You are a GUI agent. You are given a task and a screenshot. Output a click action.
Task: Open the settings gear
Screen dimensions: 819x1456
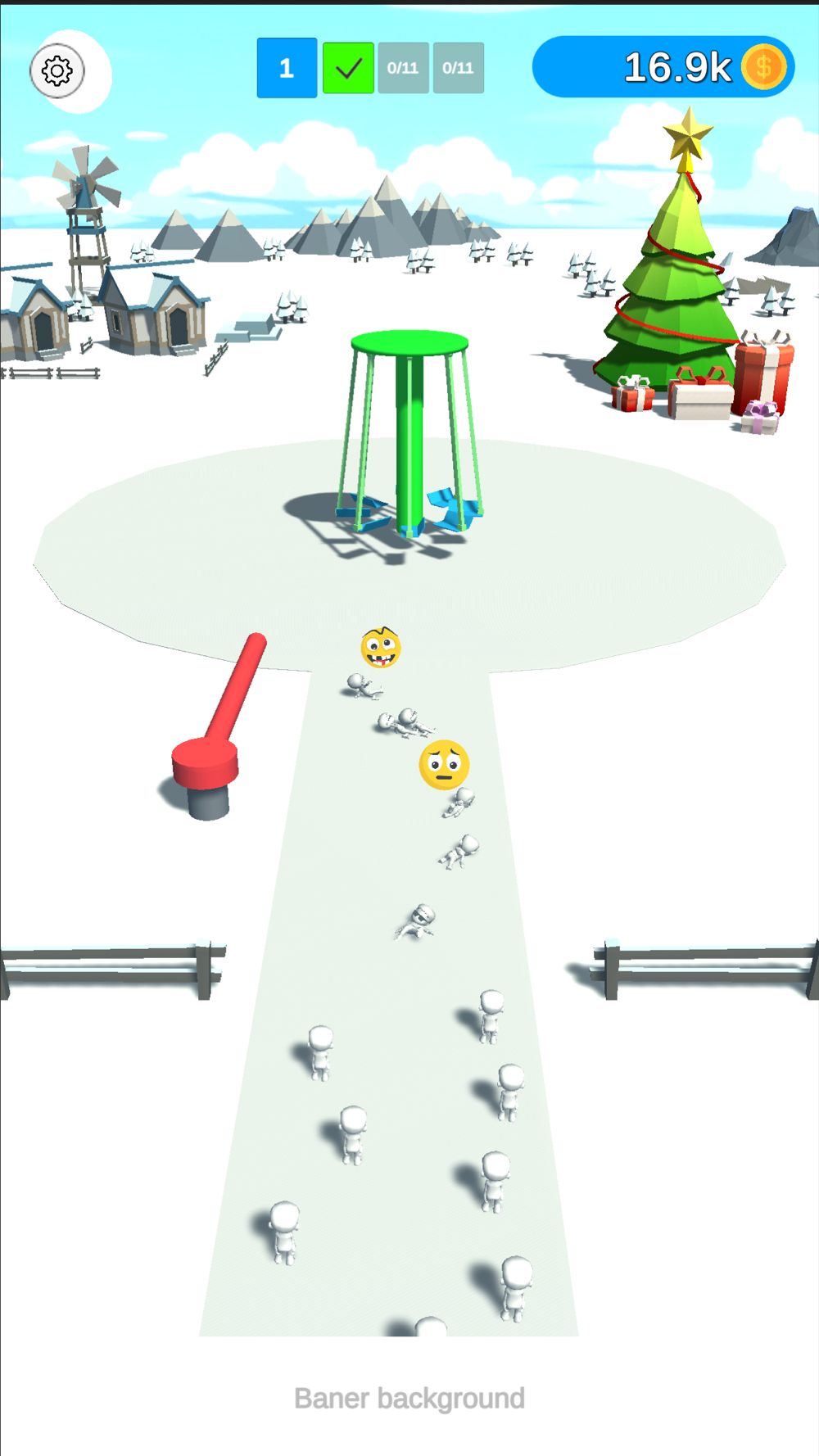57,70
